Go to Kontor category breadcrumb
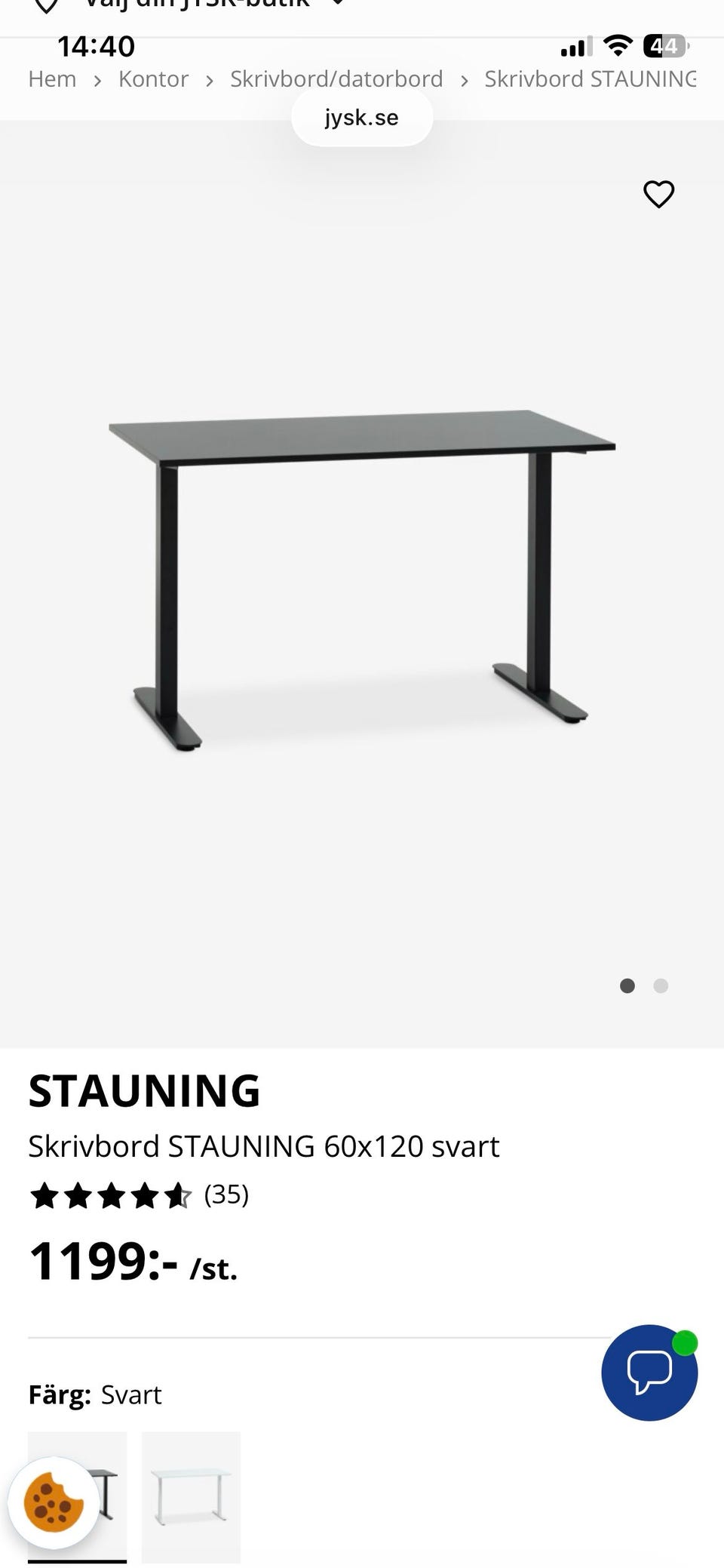The image size is (724, 1568). tap(153, 79)
